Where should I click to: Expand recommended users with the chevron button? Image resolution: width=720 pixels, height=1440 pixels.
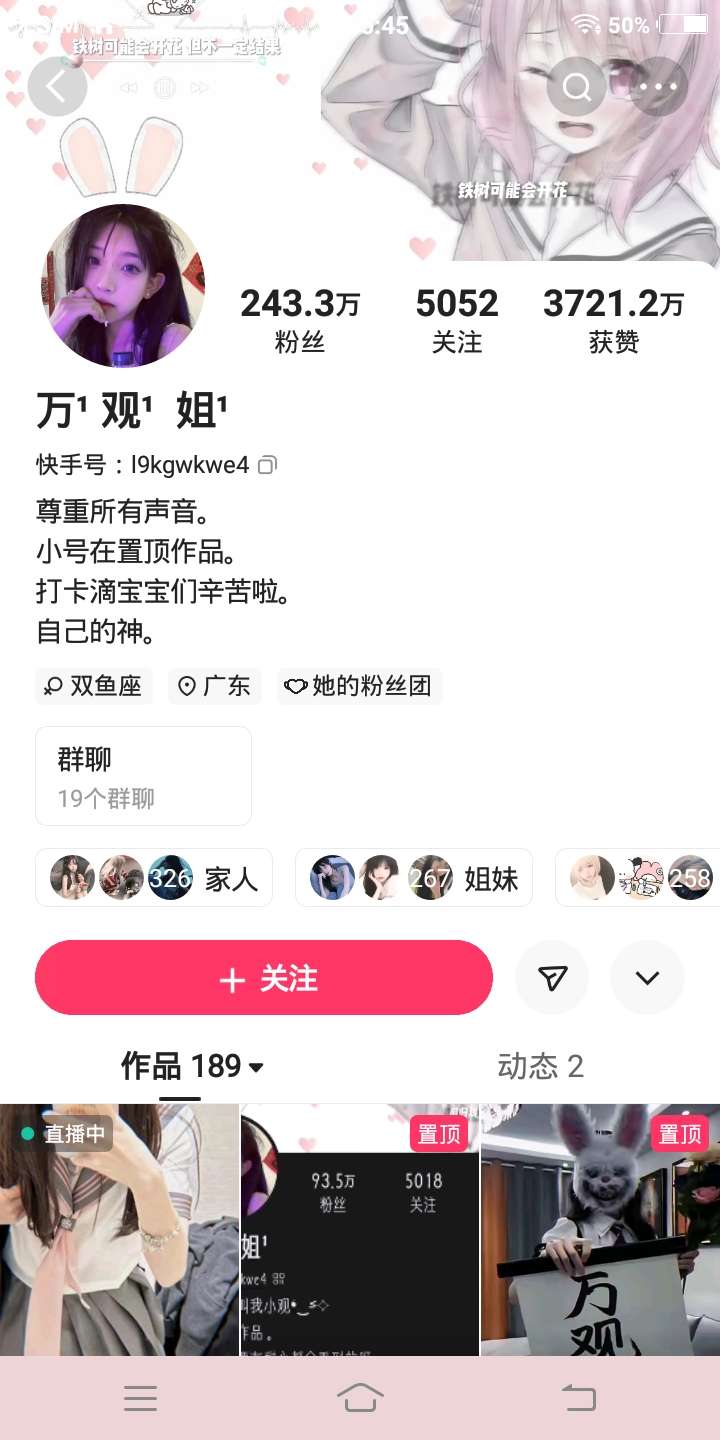(x=647, y=978)
